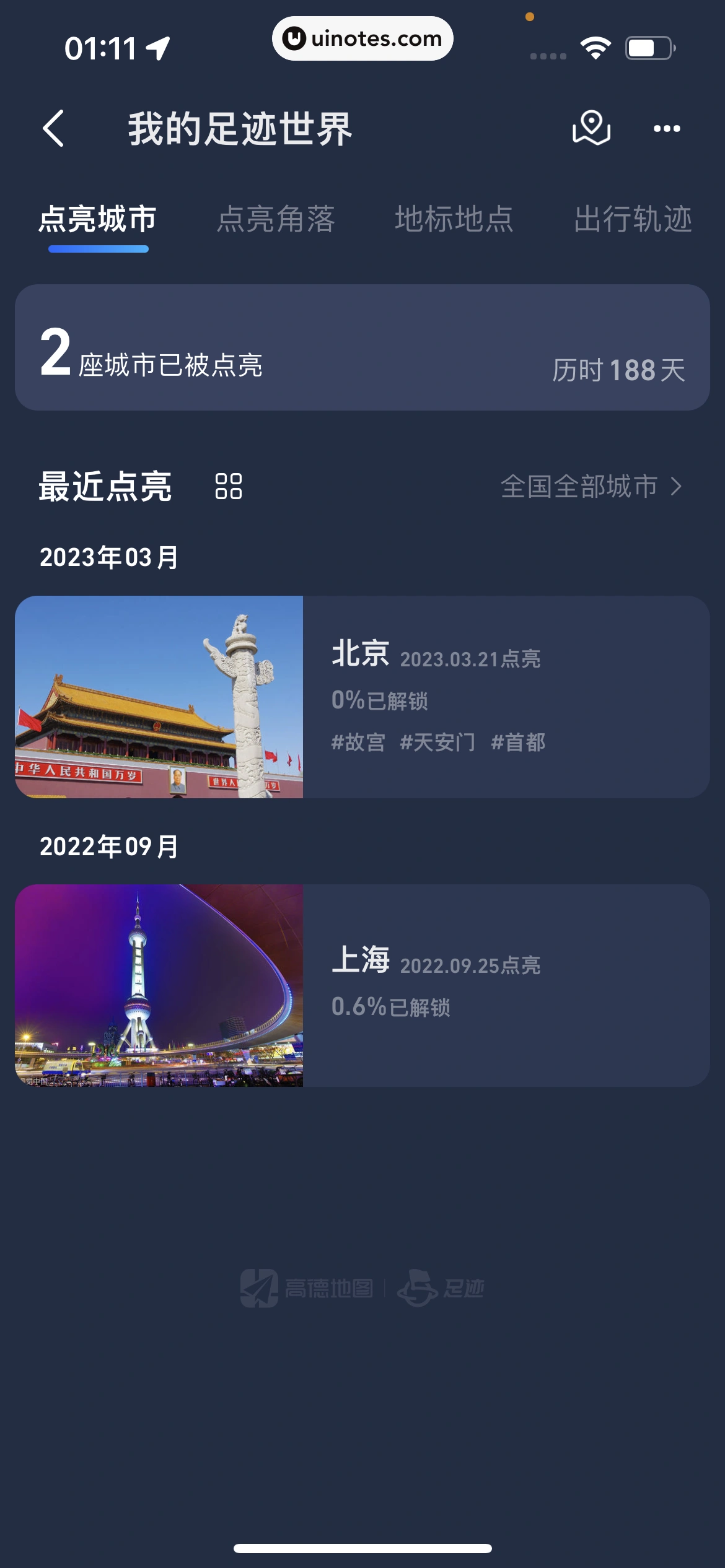Go back from 我的足迹世界
Screen dimensions: 725x1568
click(54, 129)
